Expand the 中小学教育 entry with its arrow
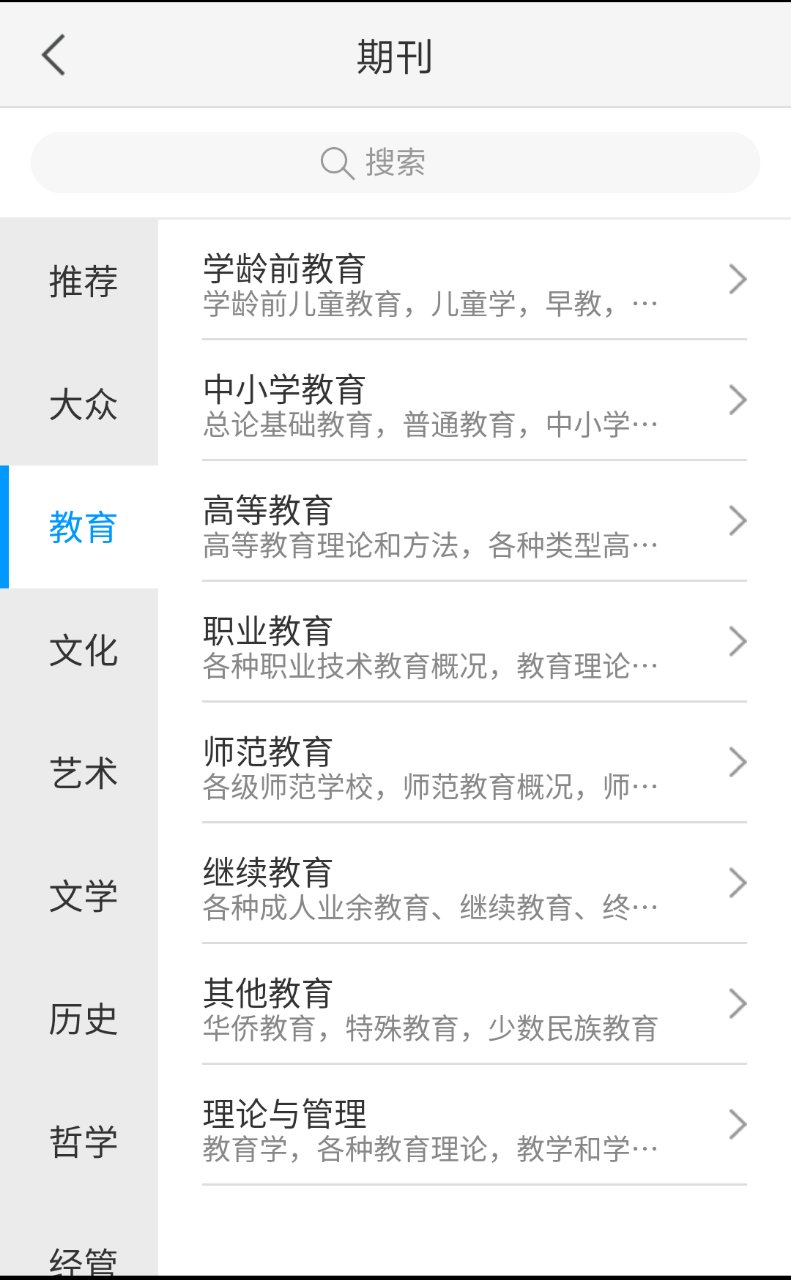 (x=738, y=400)
